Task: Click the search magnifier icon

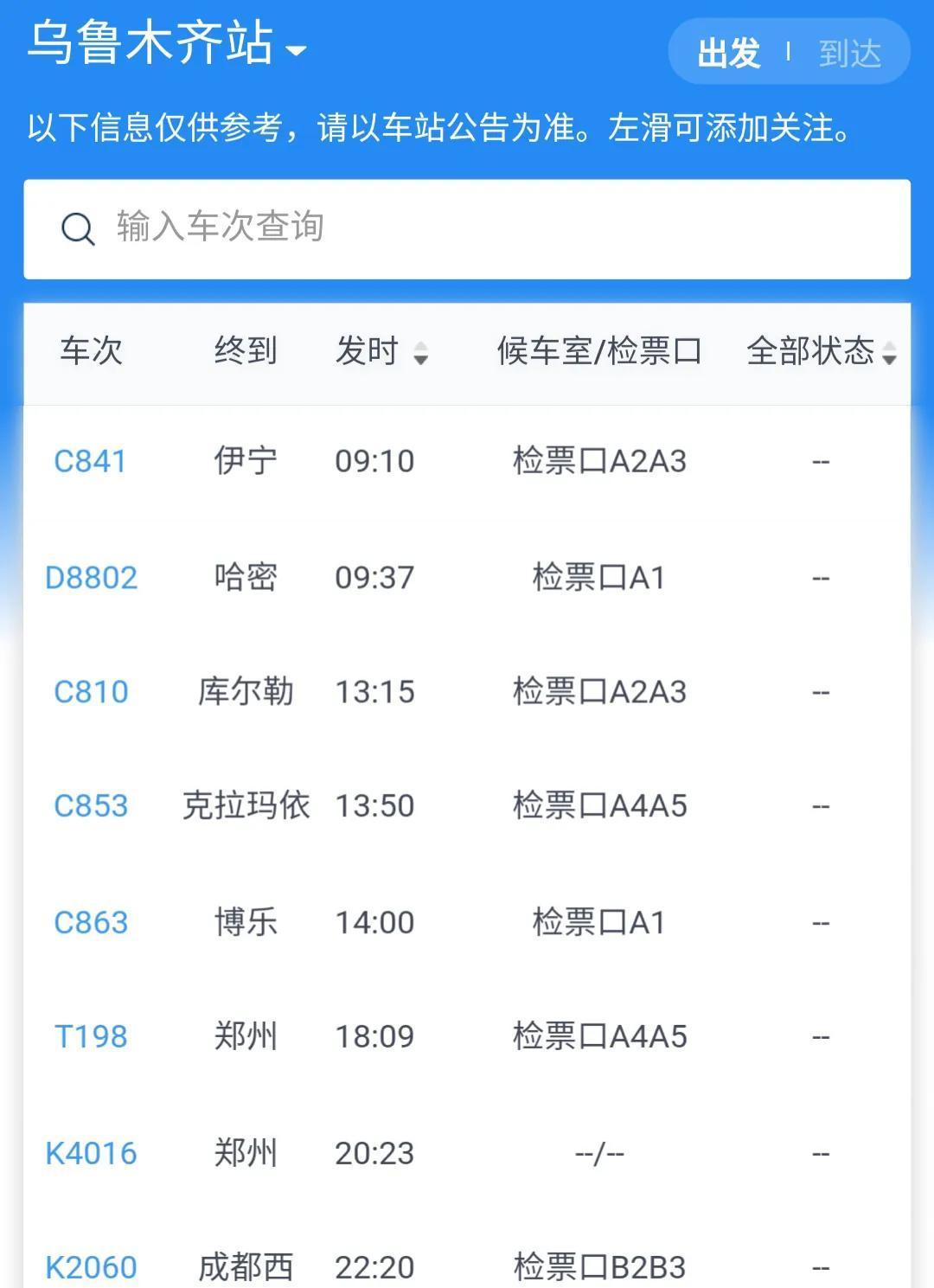Action: pos(79,228)
